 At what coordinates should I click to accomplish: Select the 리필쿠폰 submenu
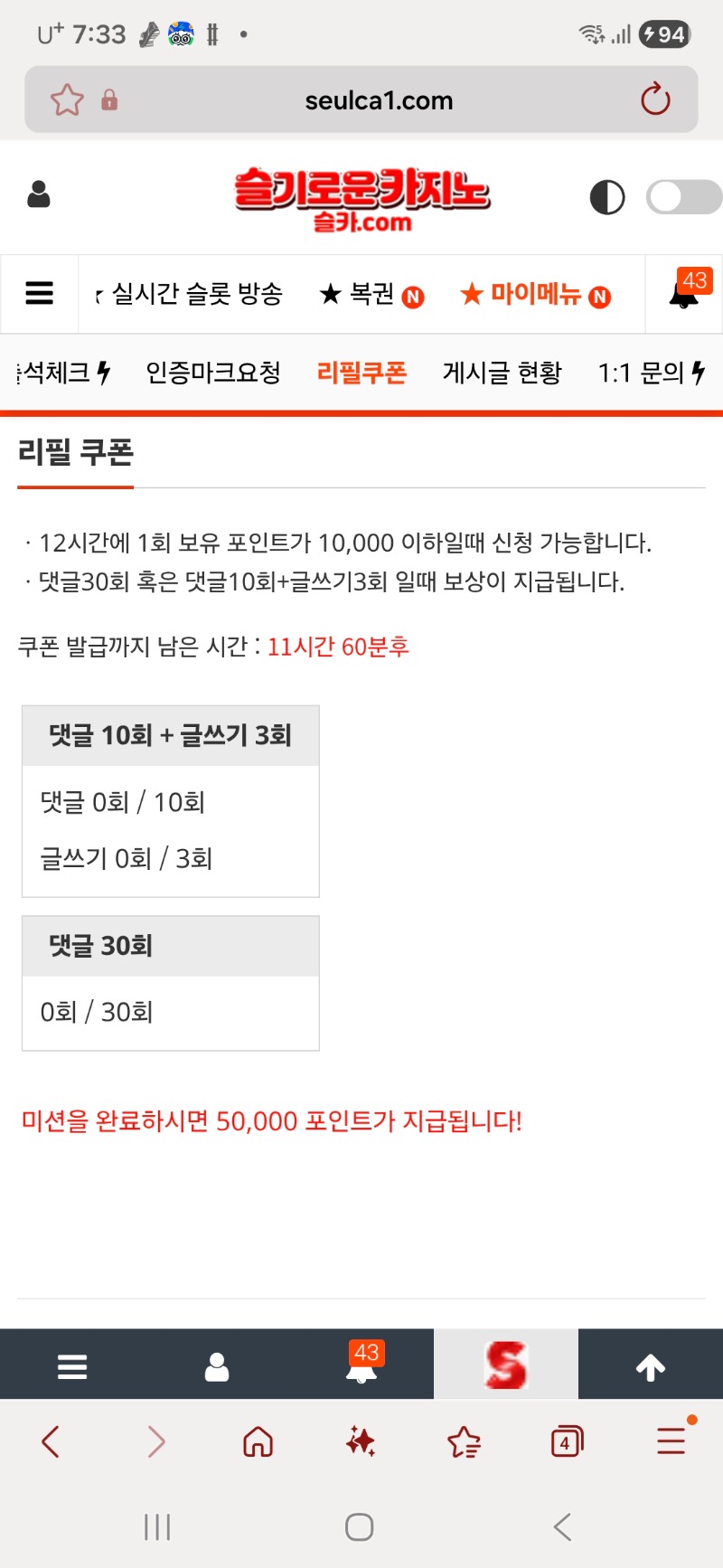(361, 373)
